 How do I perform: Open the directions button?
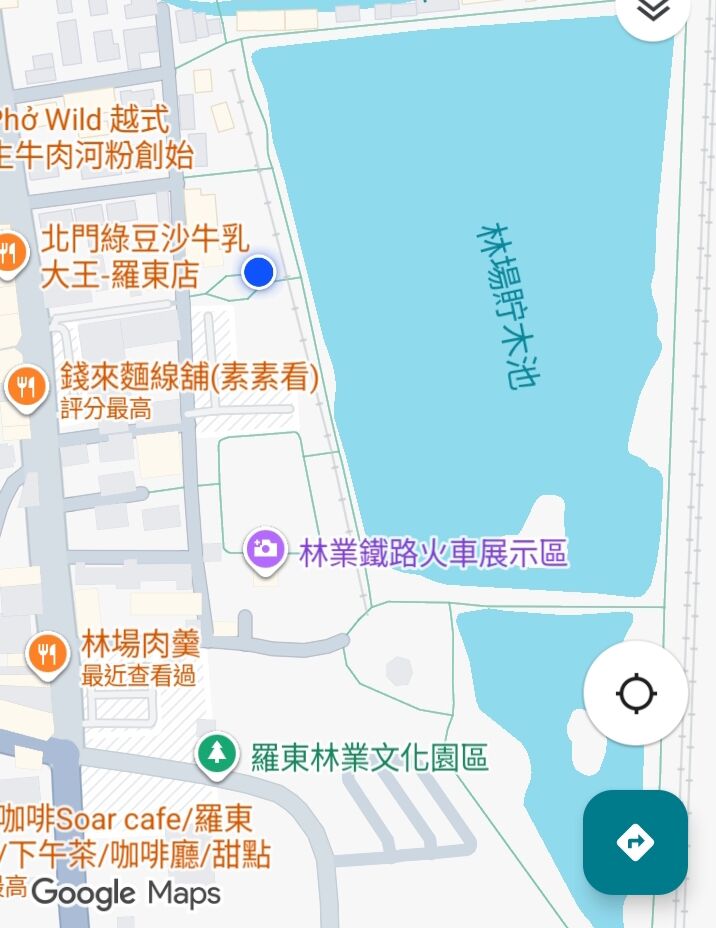pos(636,842)
